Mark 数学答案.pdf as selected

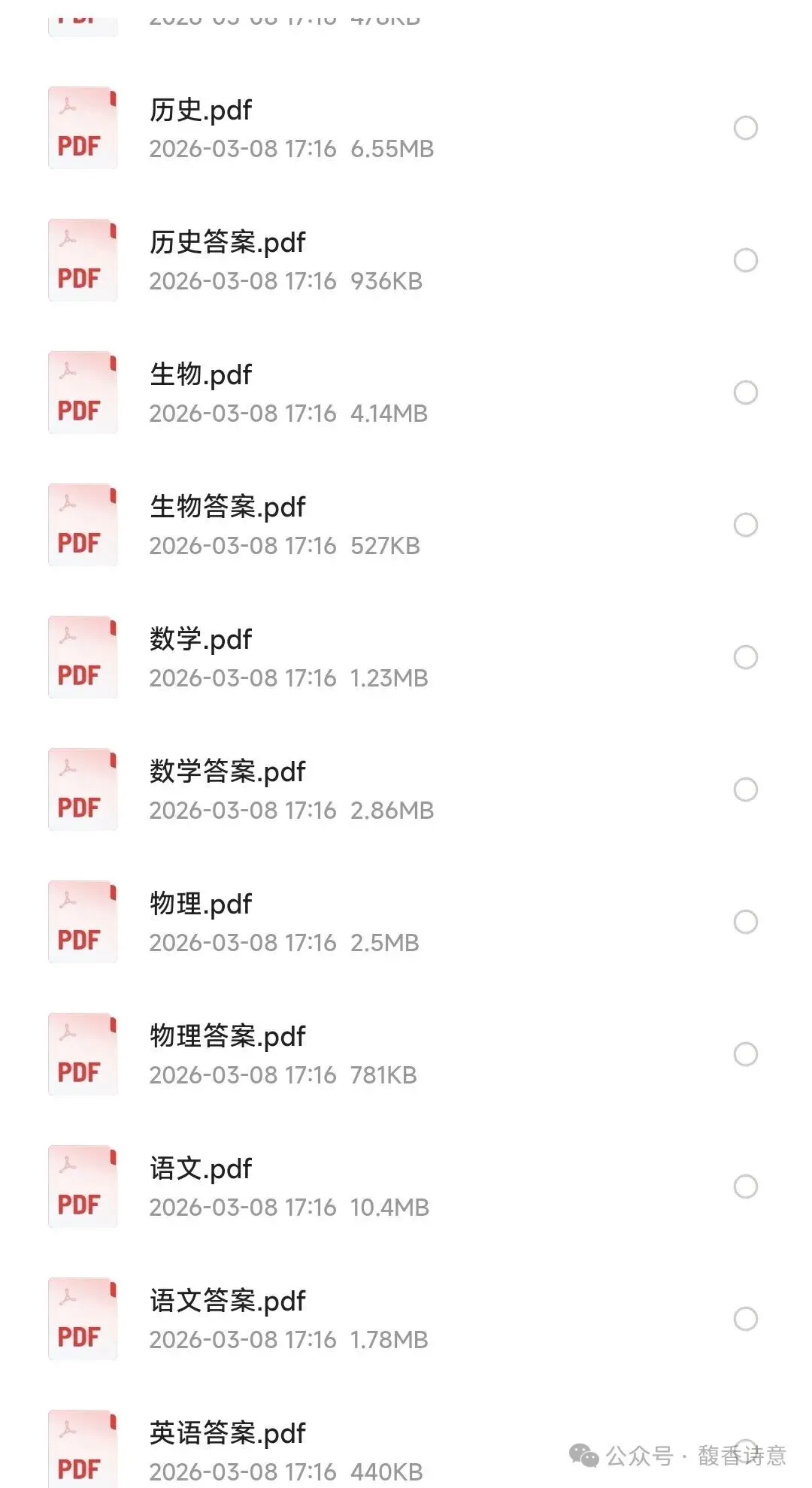point(745,789)
